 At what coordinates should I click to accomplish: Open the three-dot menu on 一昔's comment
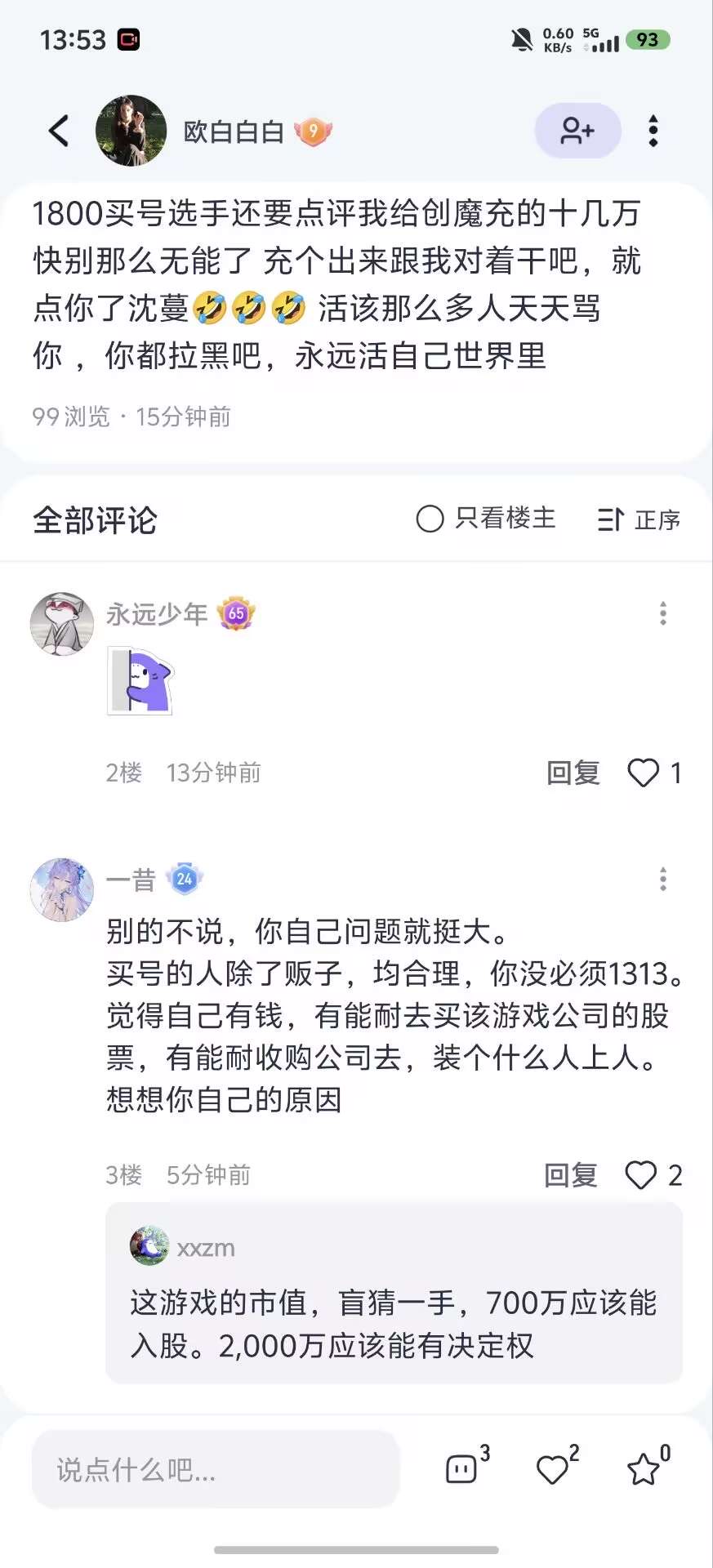(662, 879)
